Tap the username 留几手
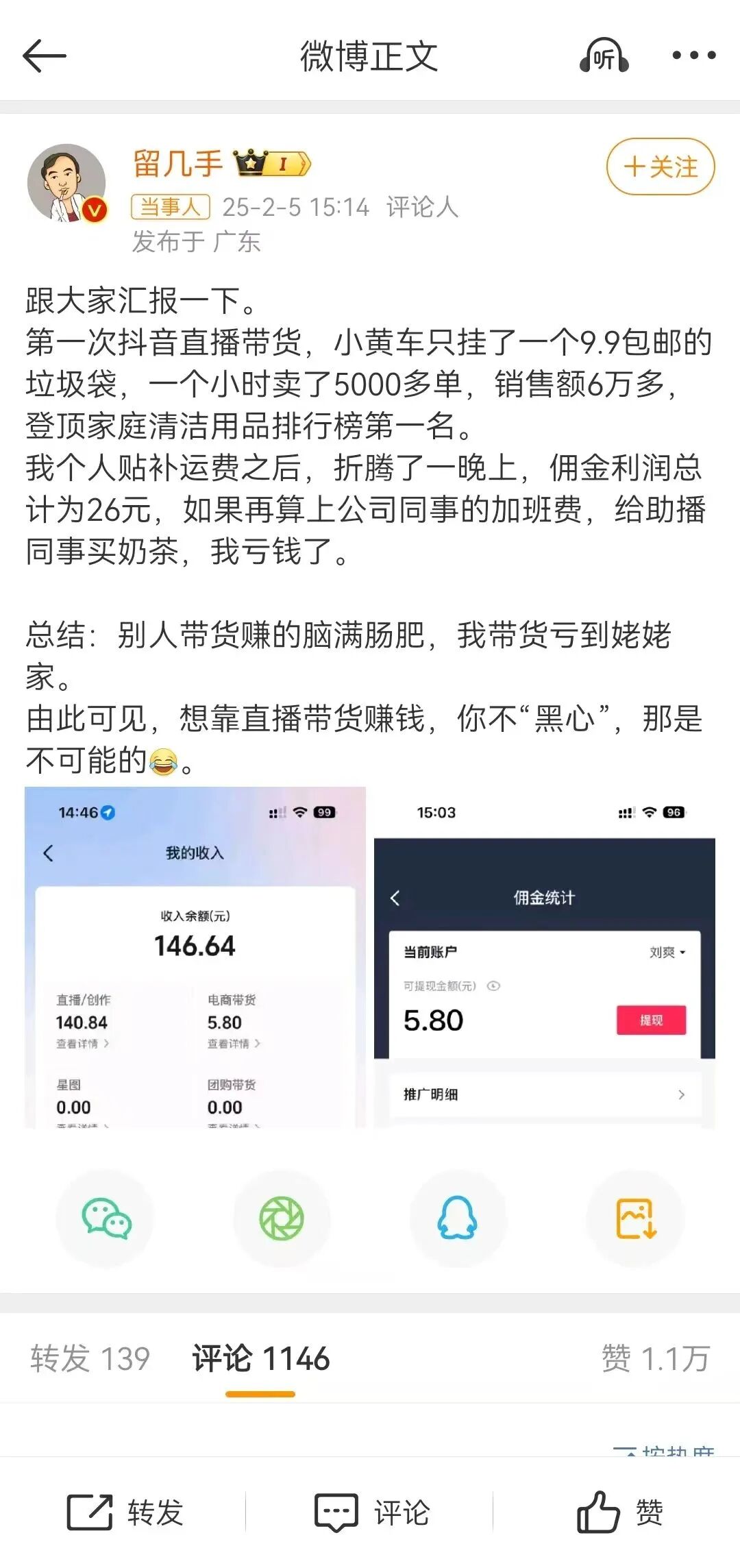The width and height of the screenshot is (740, 1568). tap(177, 164)
